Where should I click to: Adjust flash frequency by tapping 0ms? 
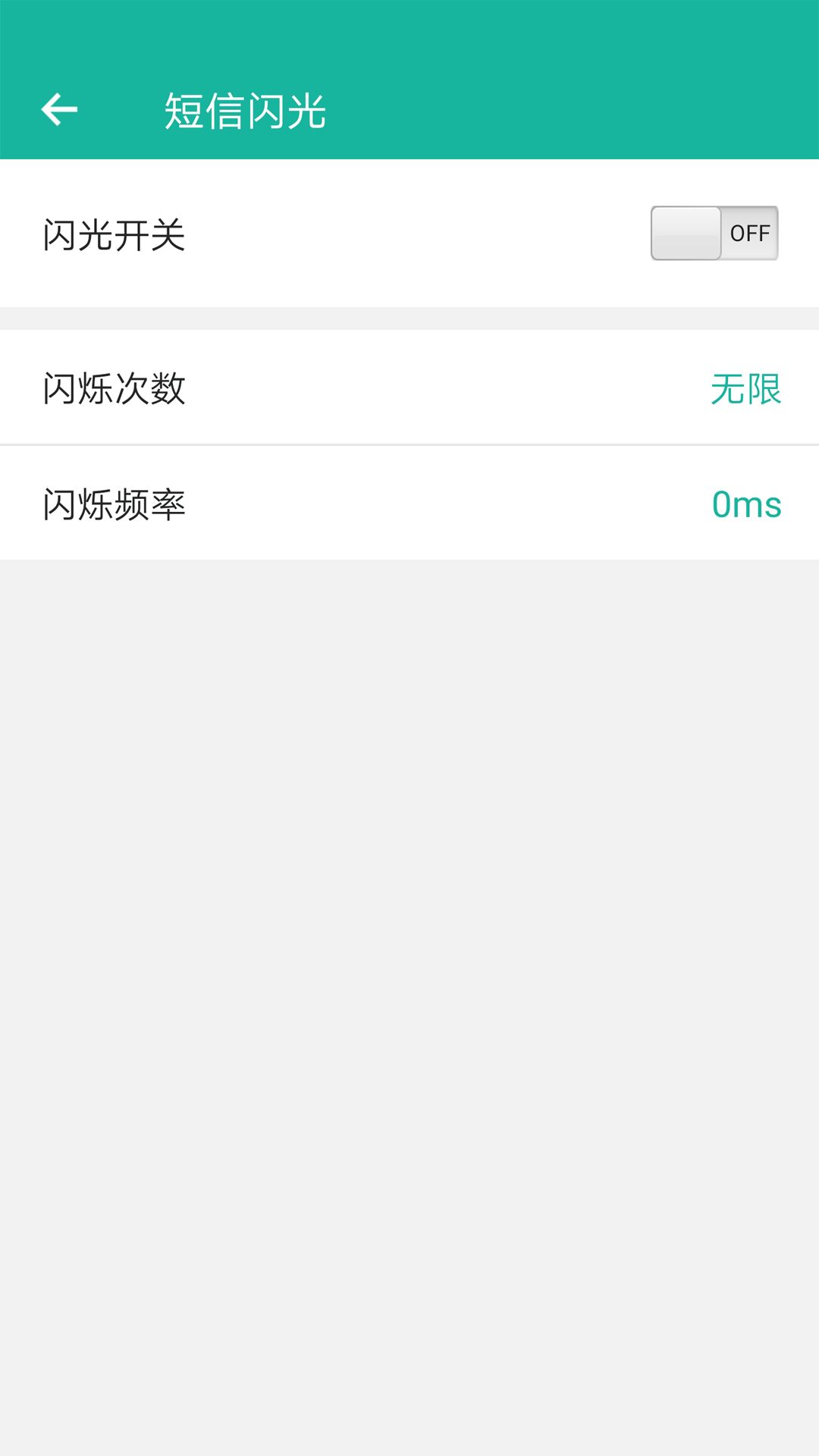pos(748,504)
